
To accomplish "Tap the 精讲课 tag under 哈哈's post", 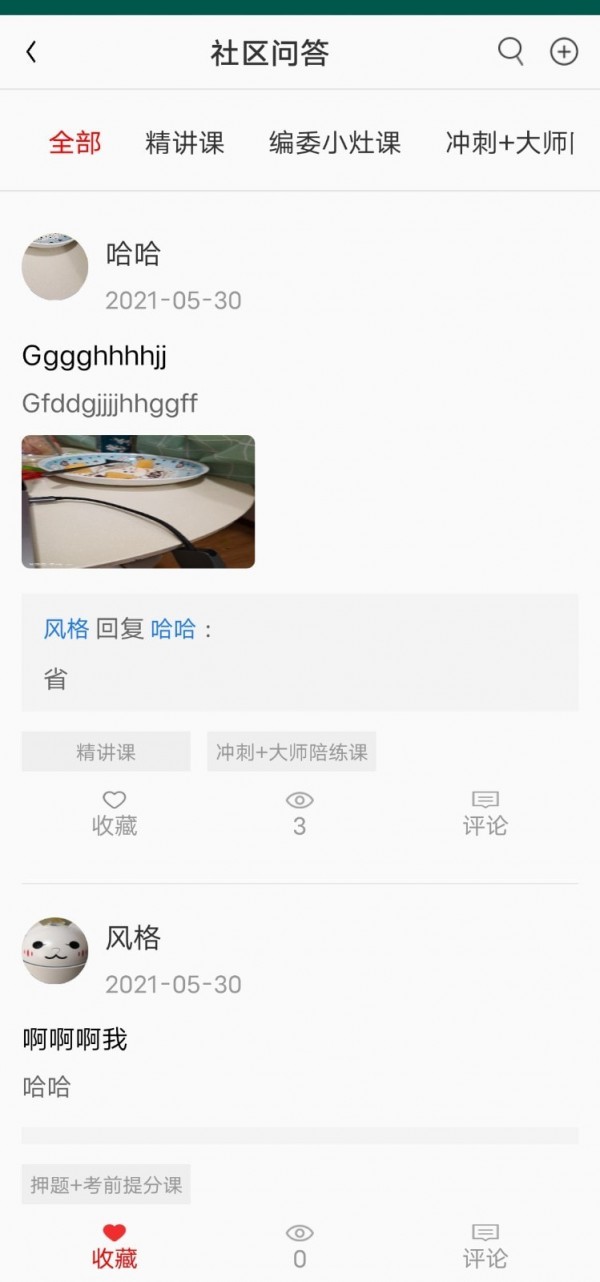I will click(106, 752).
